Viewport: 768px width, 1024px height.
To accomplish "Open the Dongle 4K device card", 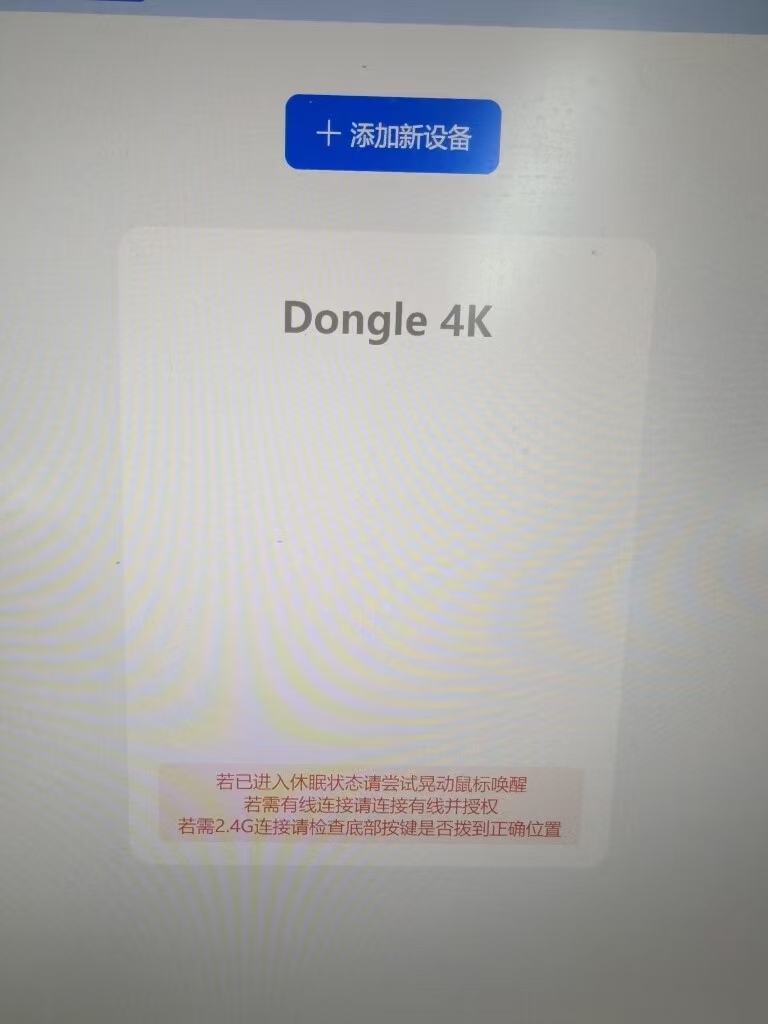I will pyautogui.click(x=385, y=500).
